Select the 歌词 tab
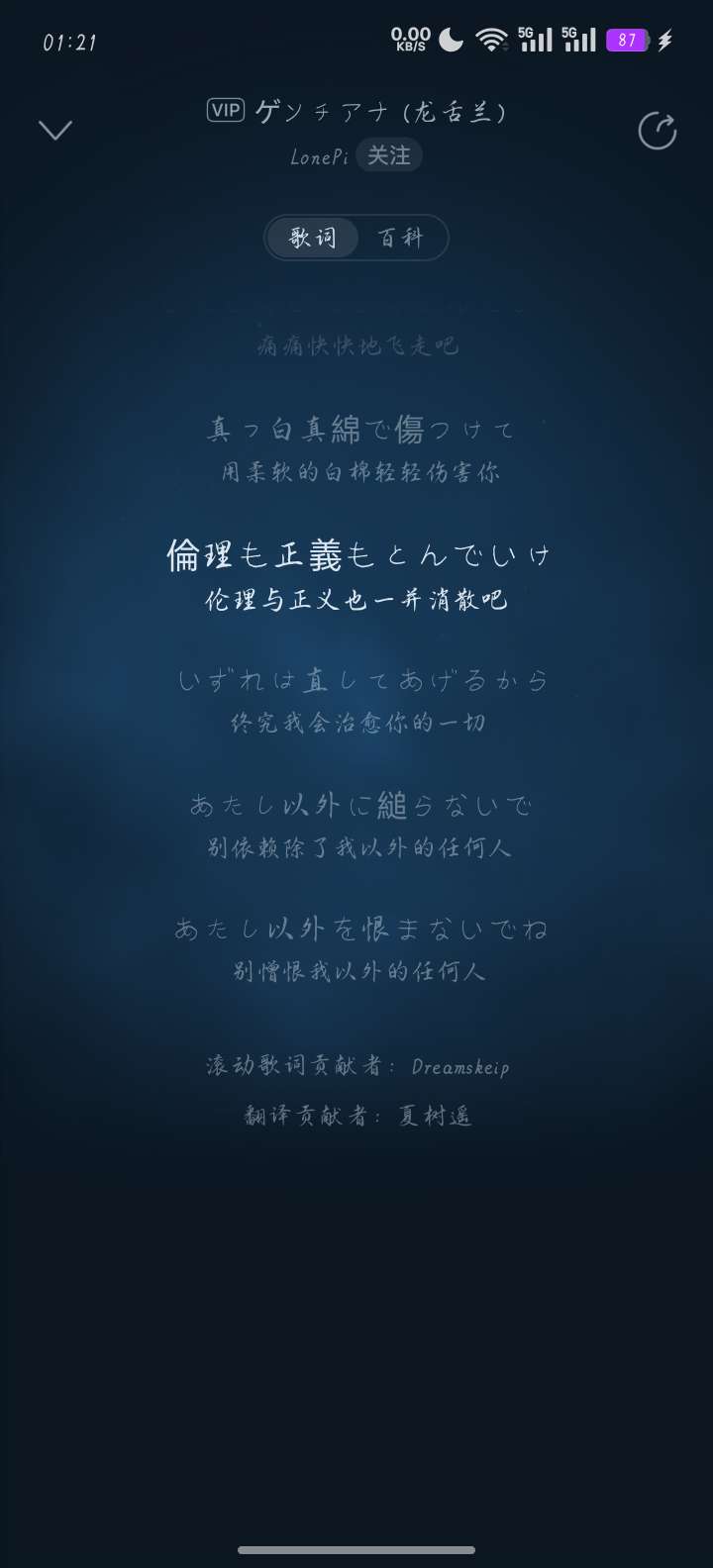The image size is (713, 1568). tap(313, 239)
